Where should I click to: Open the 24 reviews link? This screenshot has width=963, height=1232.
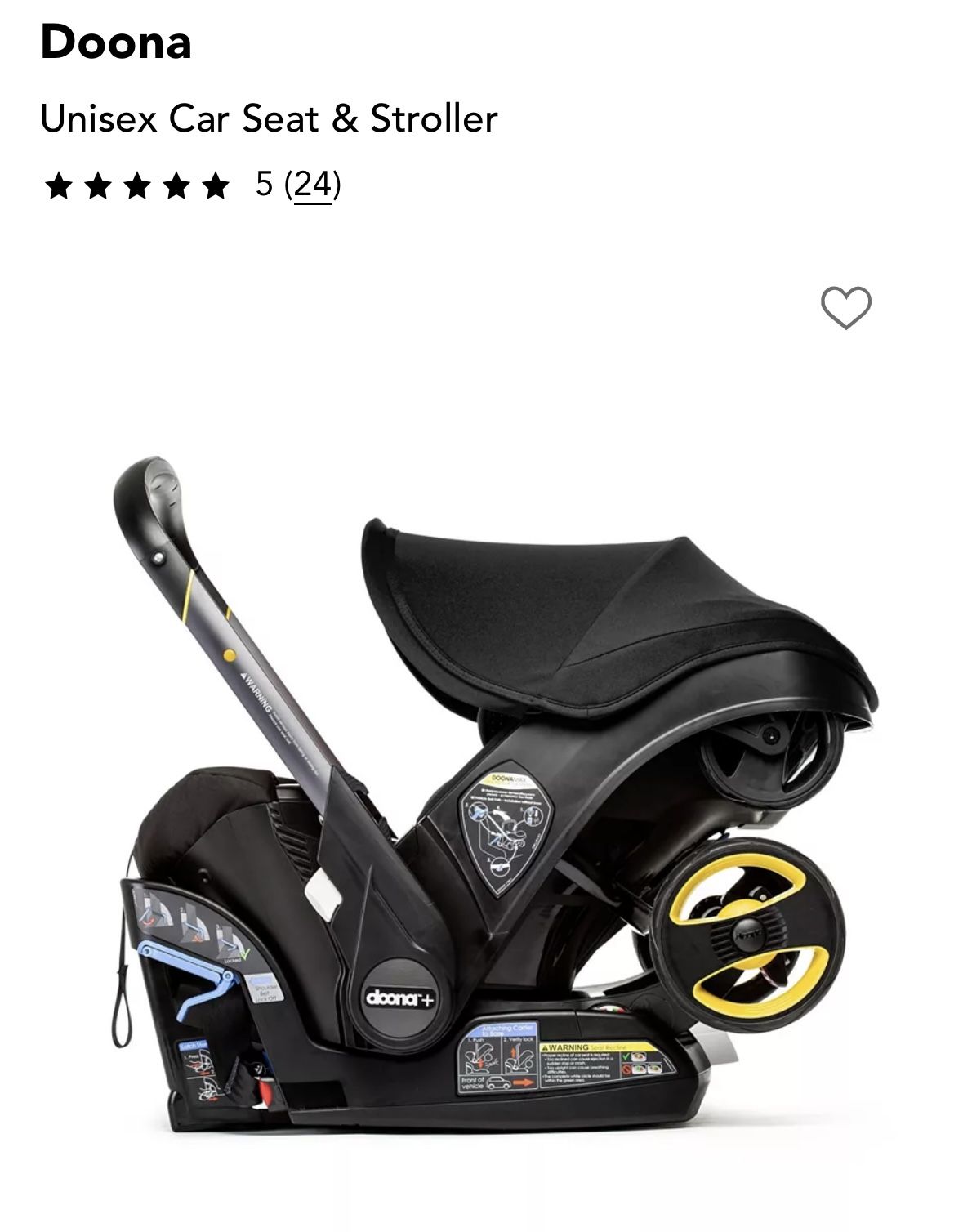[313, 185]
